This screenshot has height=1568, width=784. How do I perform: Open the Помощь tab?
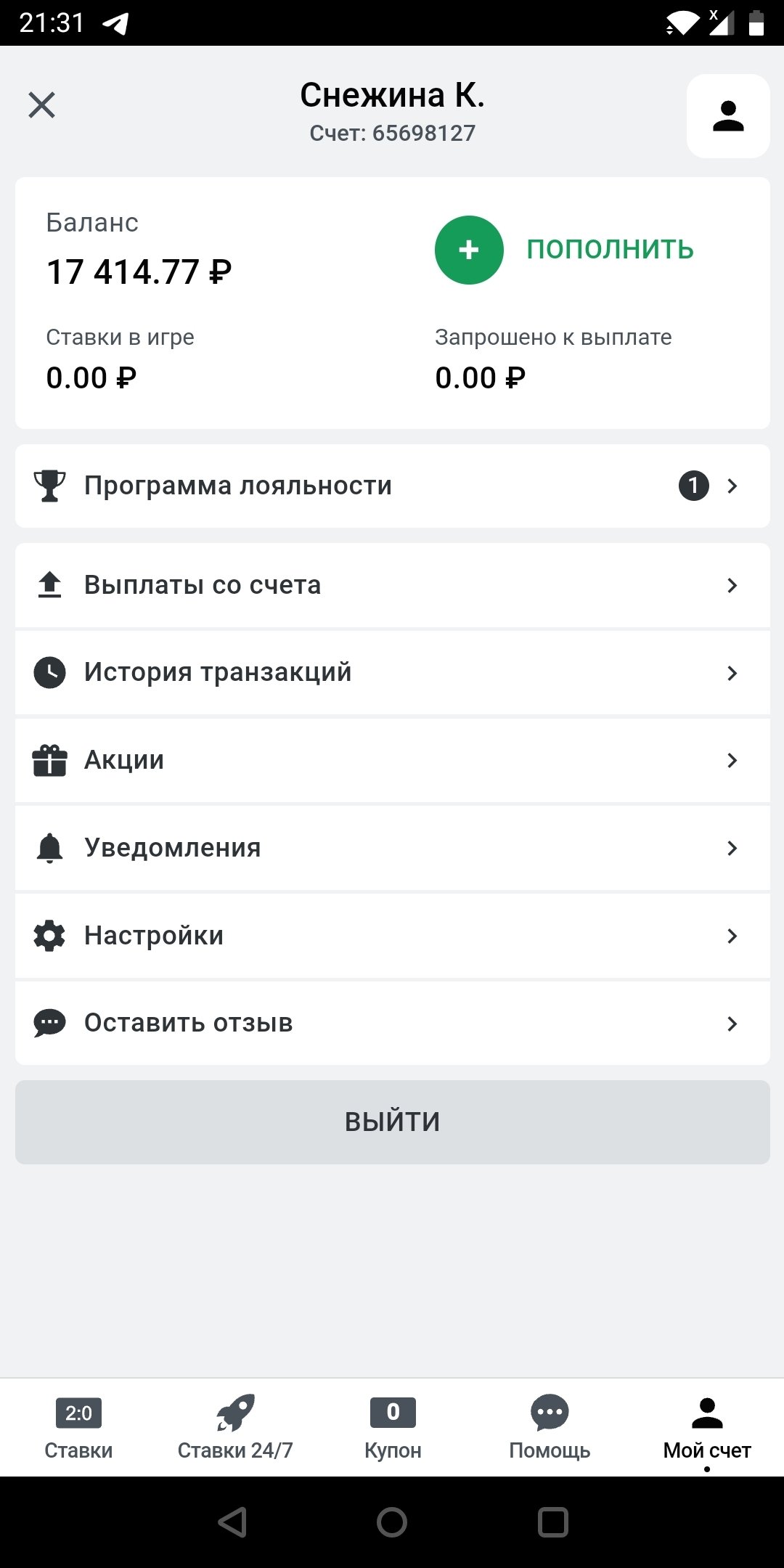550,1427
